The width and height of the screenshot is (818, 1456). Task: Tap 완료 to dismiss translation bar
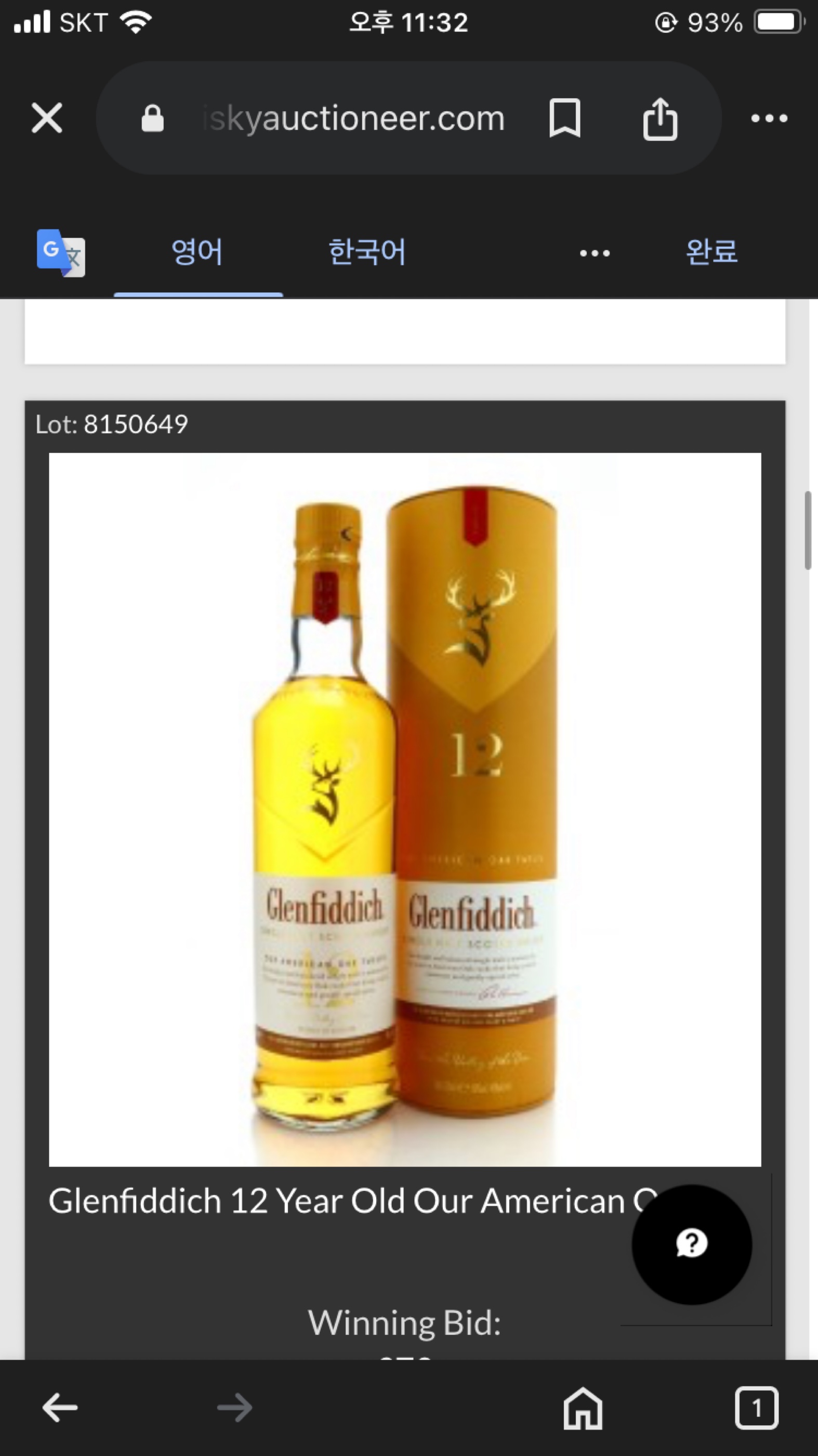click(x=711, y=252)
